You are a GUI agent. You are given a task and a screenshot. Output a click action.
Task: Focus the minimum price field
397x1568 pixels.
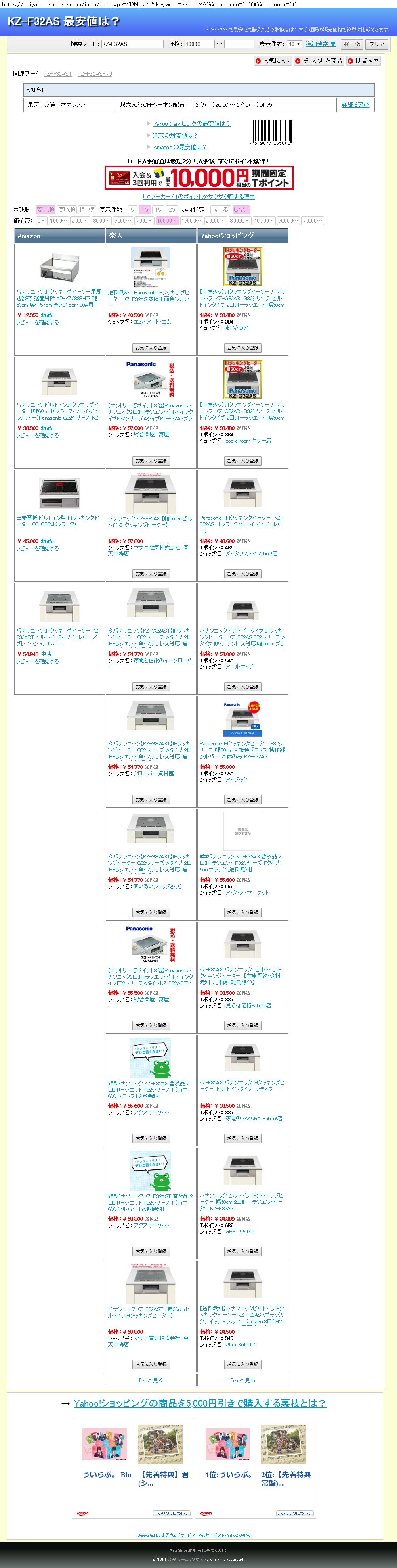(199, 44)
